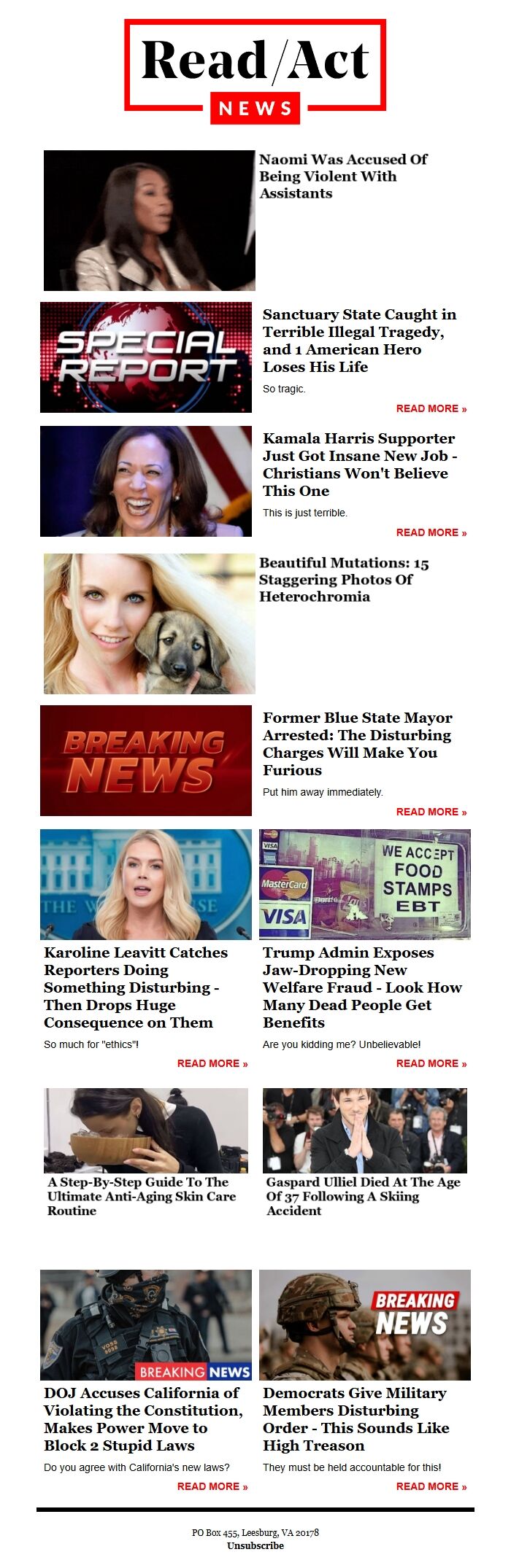This screenshot has width=511, height=1568.
Task: Read more on Democrats military order
Action: [431, 1486]
